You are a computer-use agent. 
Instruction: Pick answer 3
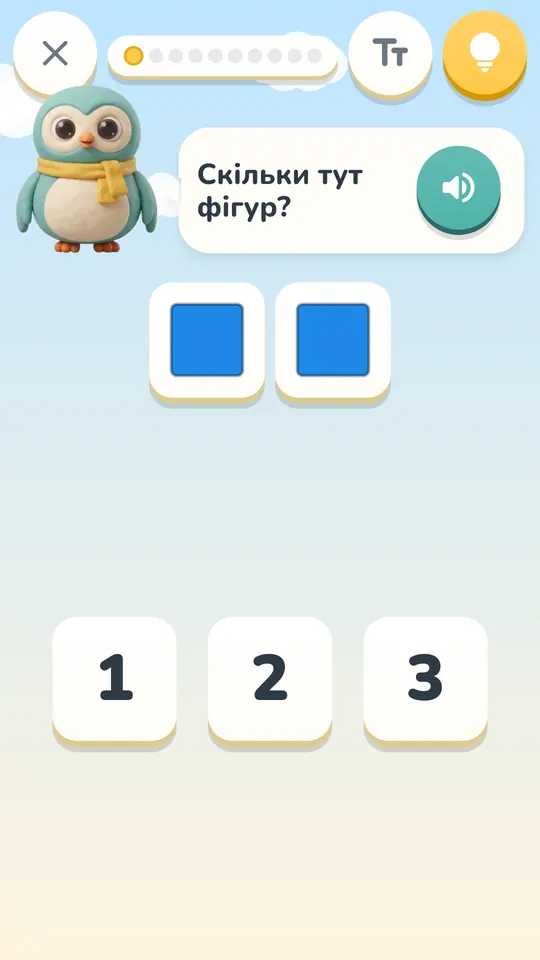426,680
